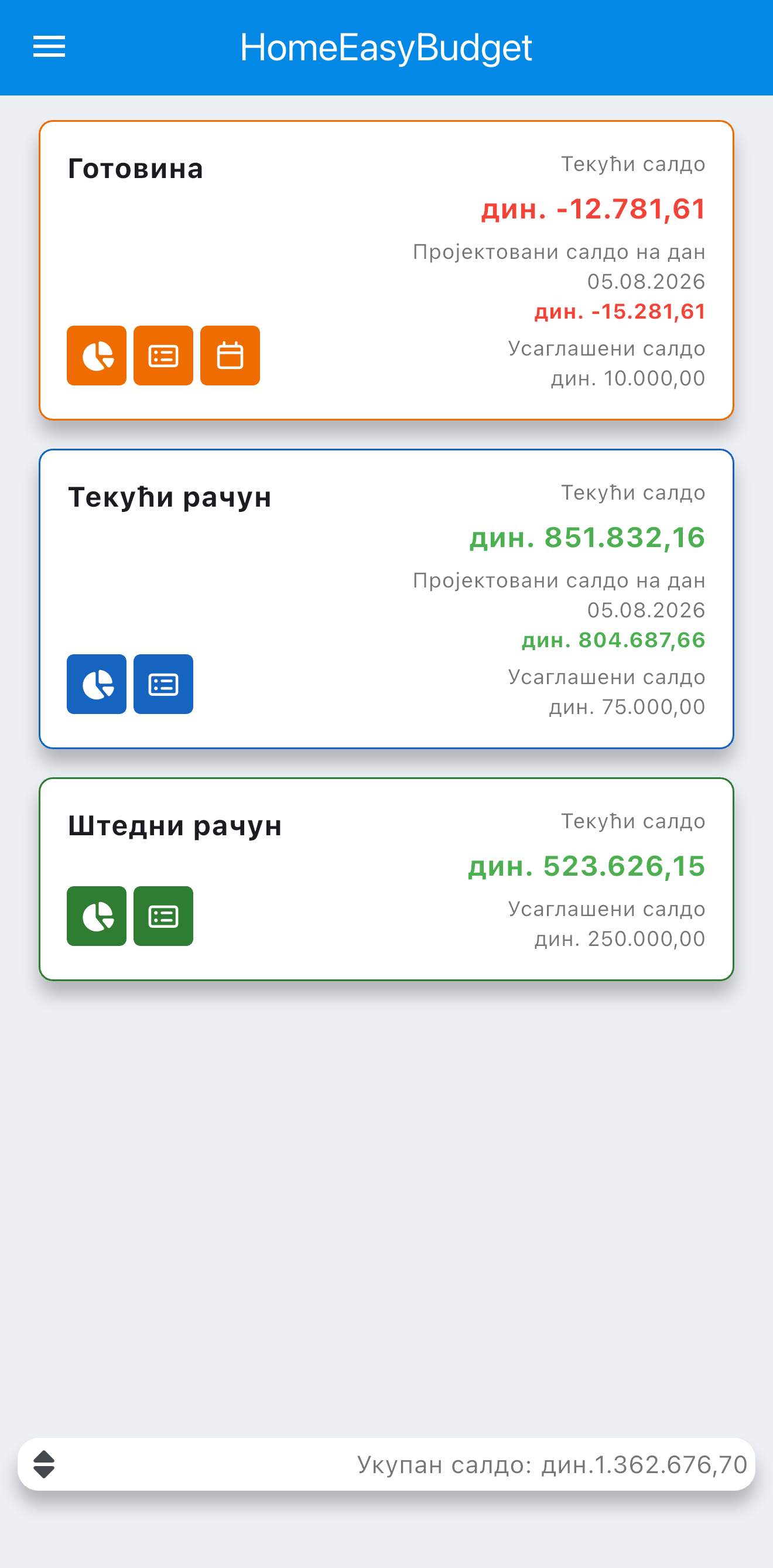Open calendar for Готовина account
The image size is (773, 1568).
pos(230,356)
